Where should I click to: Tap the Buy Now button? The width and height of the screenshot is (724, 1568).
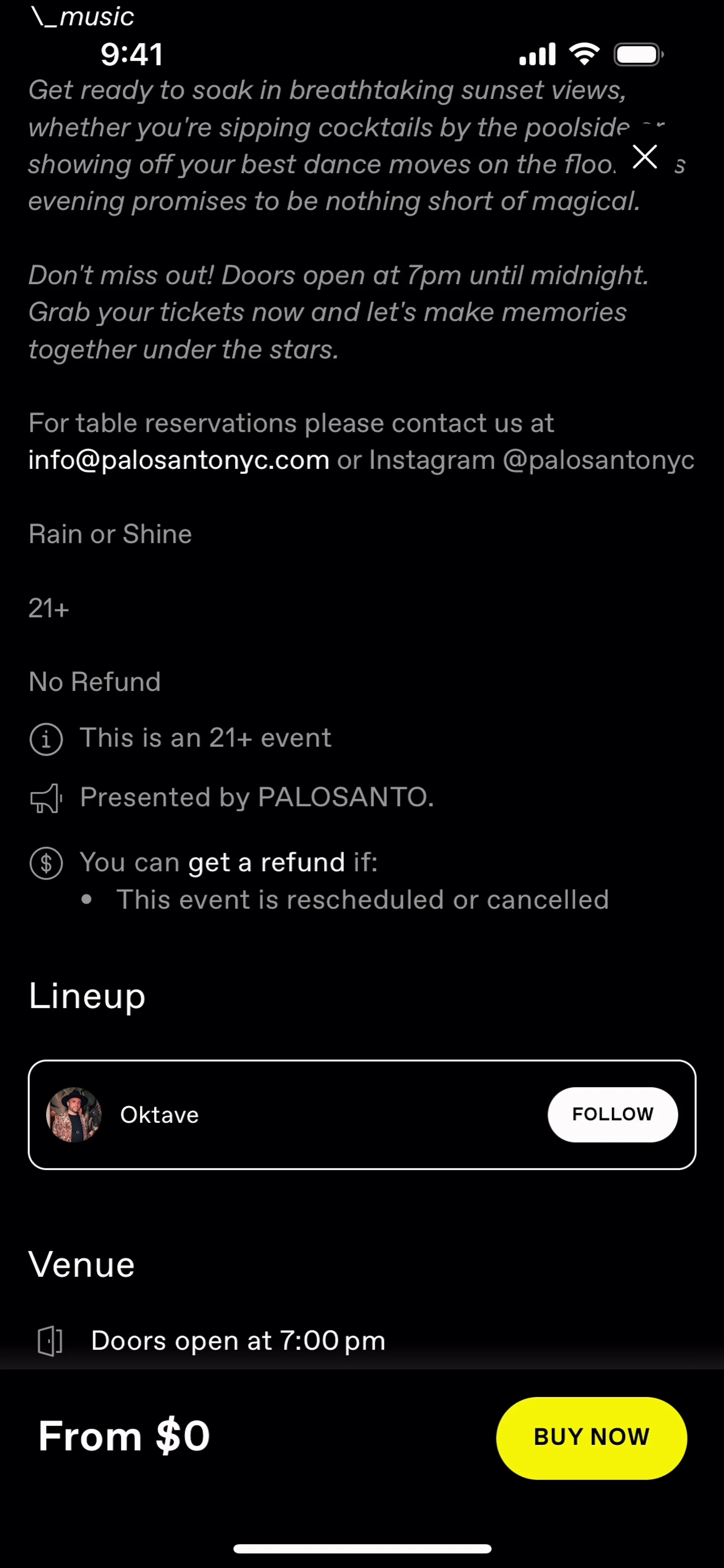point(591,1437)
